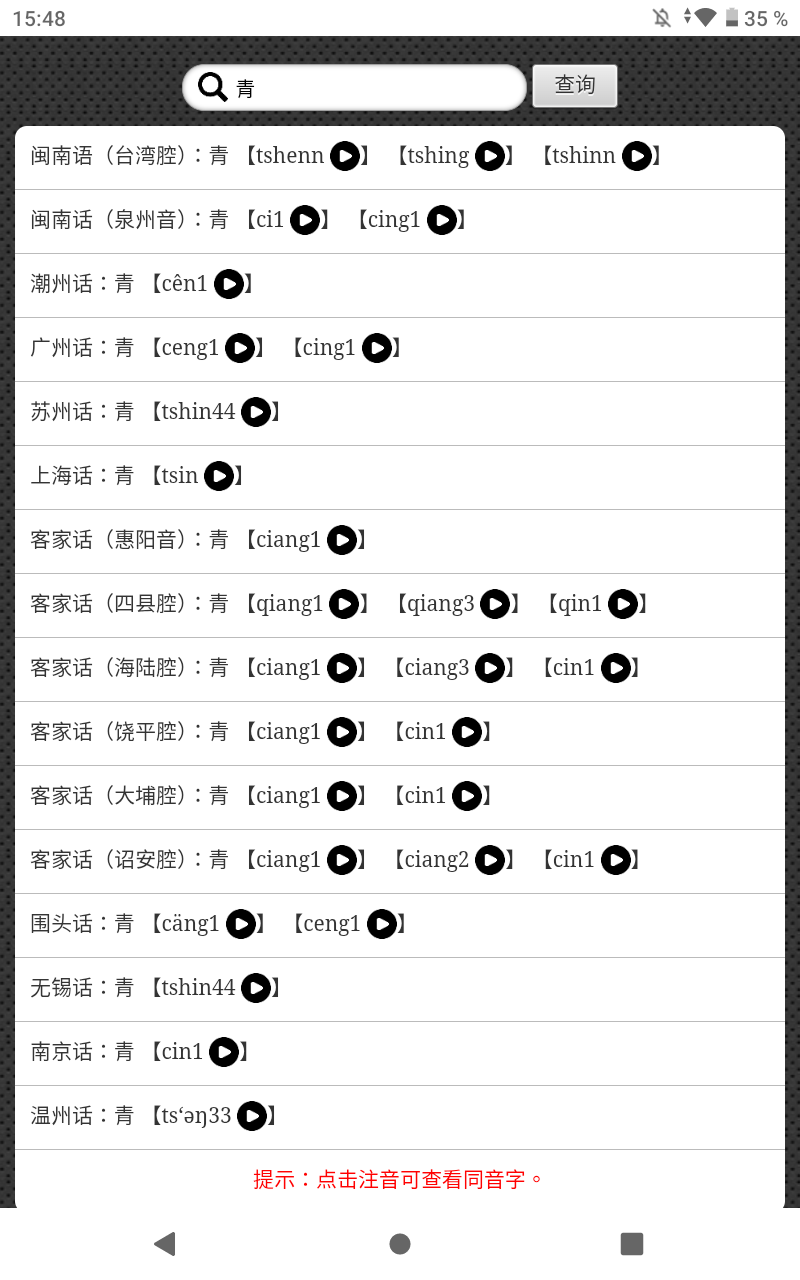
Task: Play the cin1 audio for 饶平腔
Action: pos(466,732)
